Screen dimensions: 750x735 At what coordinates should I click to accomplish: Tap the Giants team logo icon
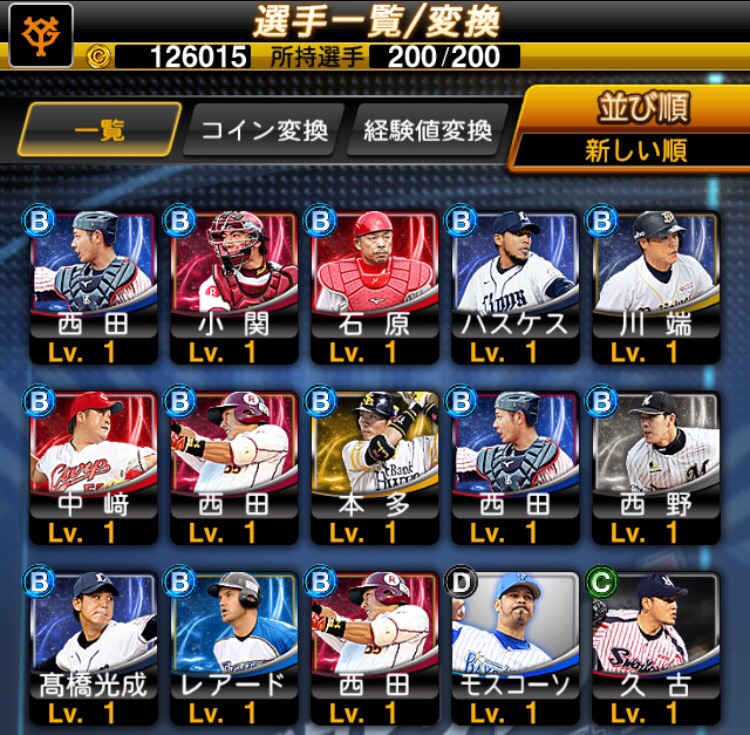tap(41, 35)
